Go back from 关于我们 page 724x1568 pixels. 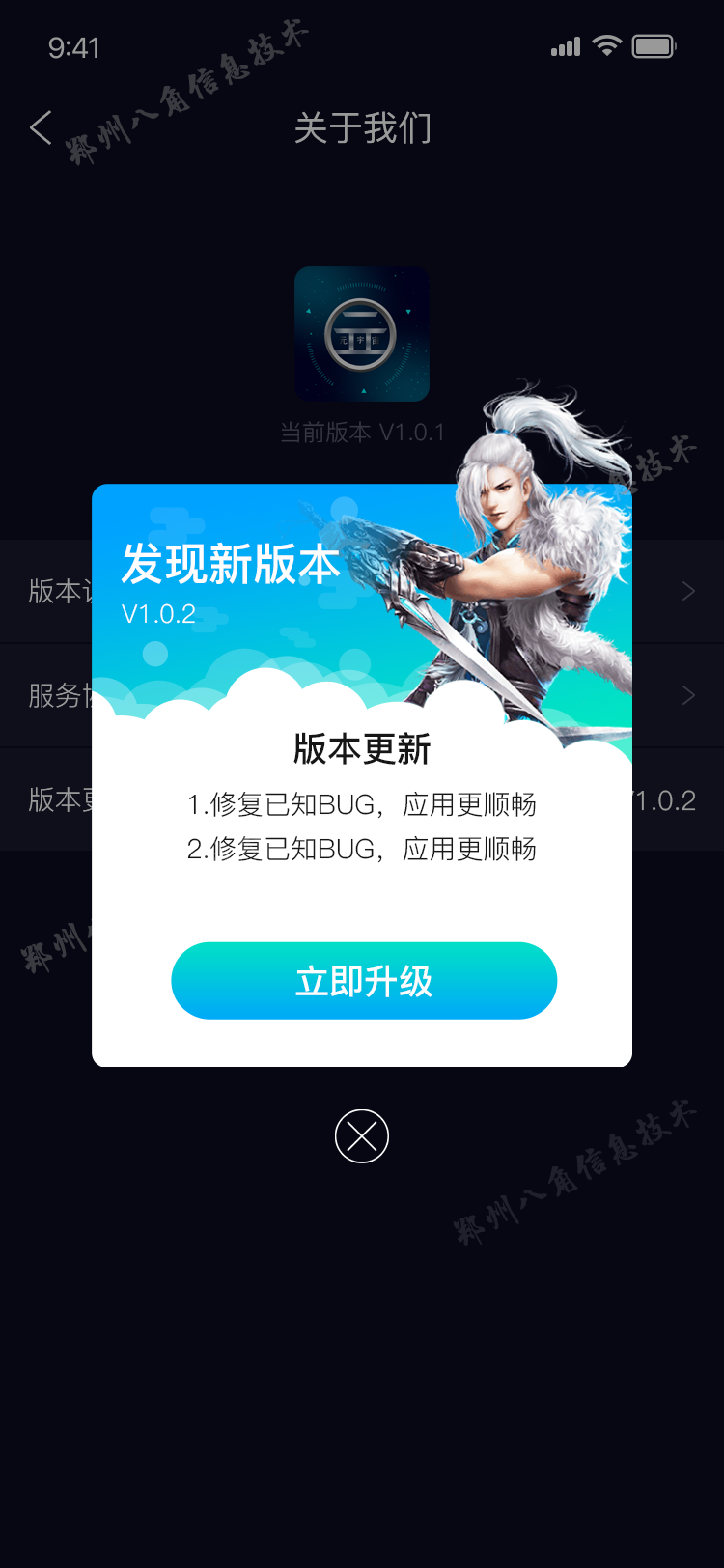(x=41, y=127)
